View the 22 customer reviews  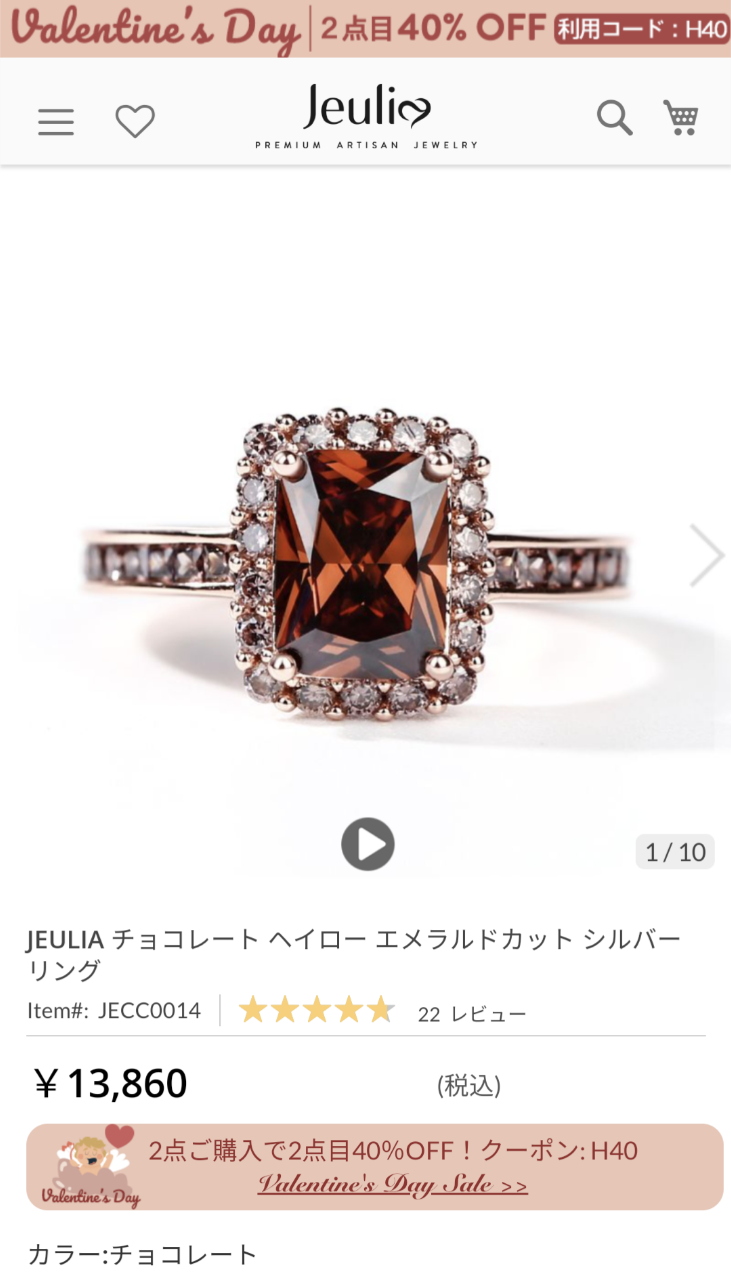[x=472, y=1013]
